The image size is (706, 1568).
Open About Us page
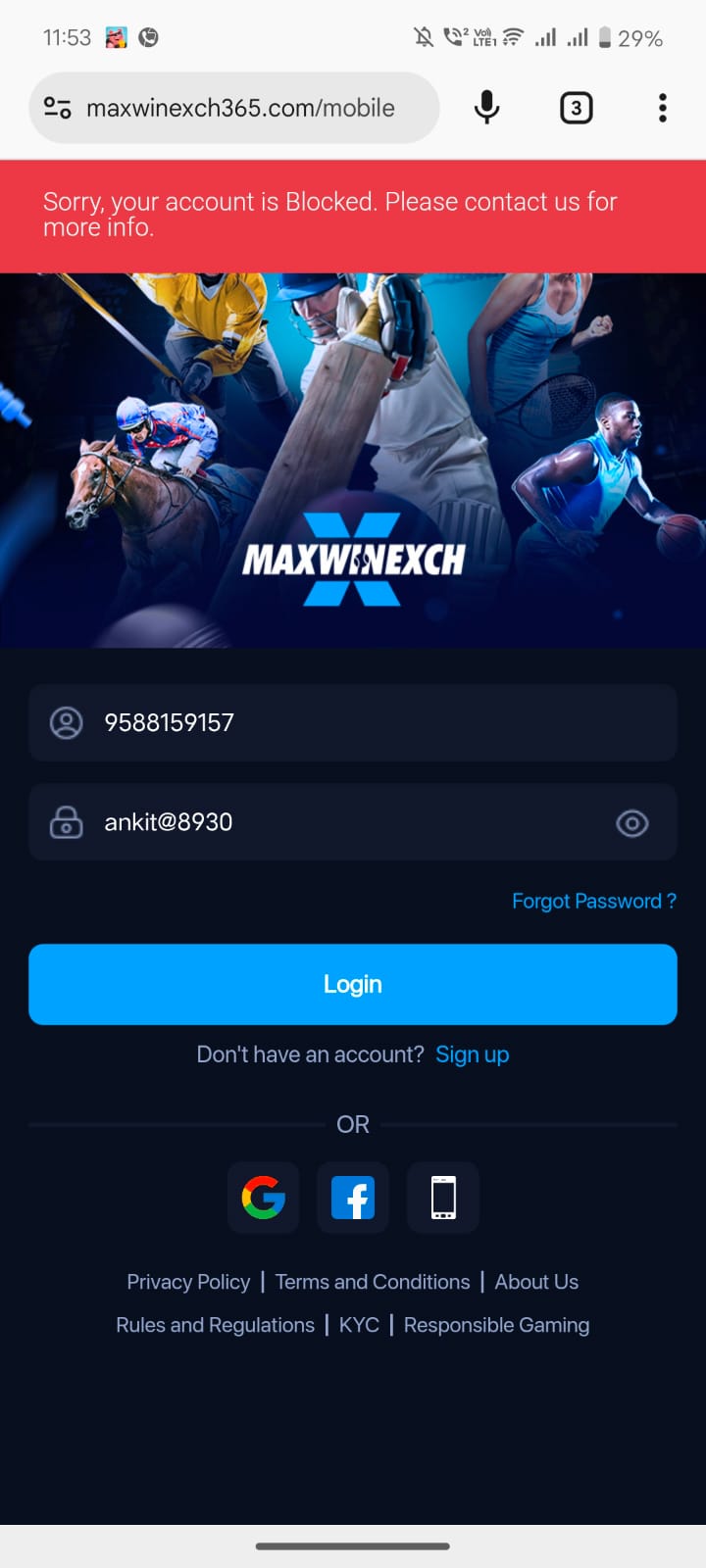pos(536,1282)
